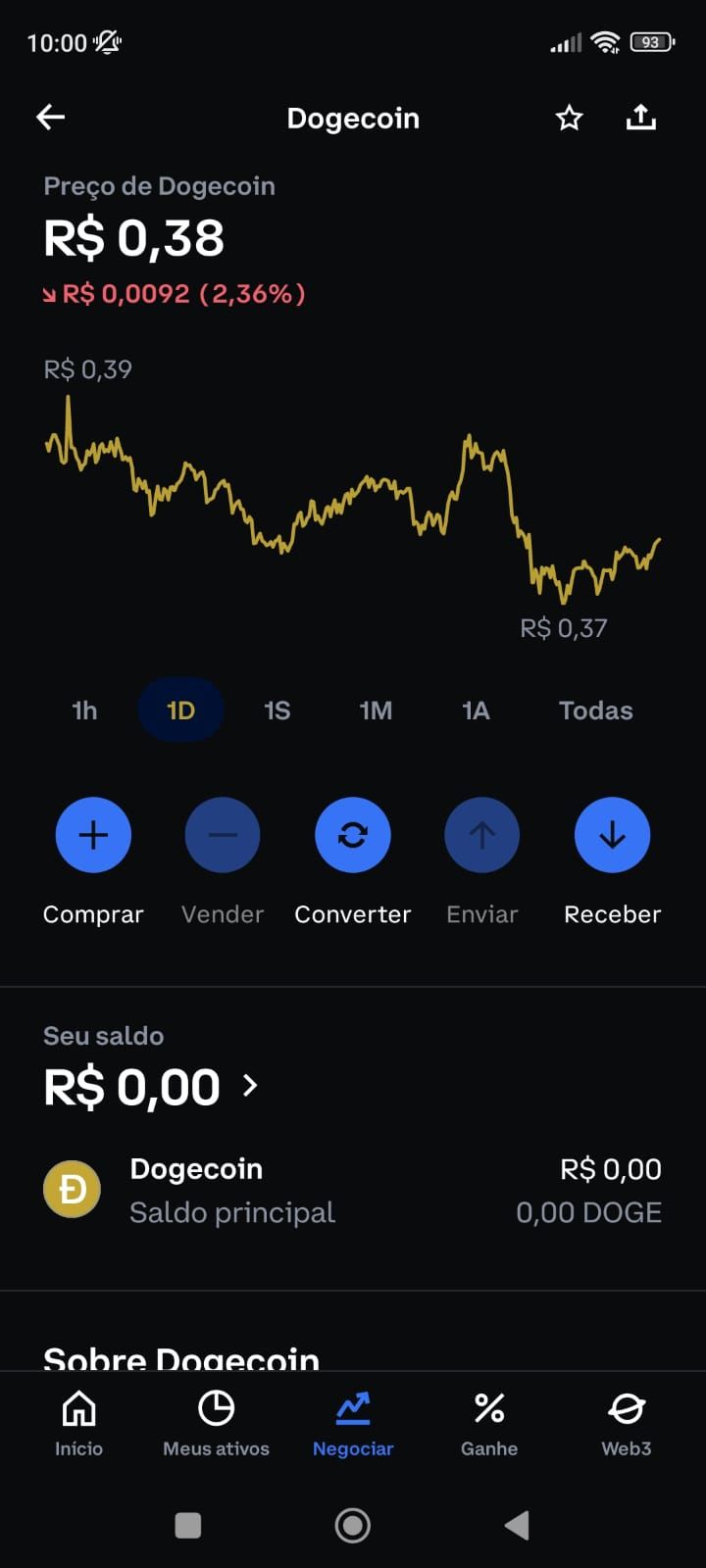Tap the Receber arrow button
The image size is (706, 1568).
(x=612, y=835)
